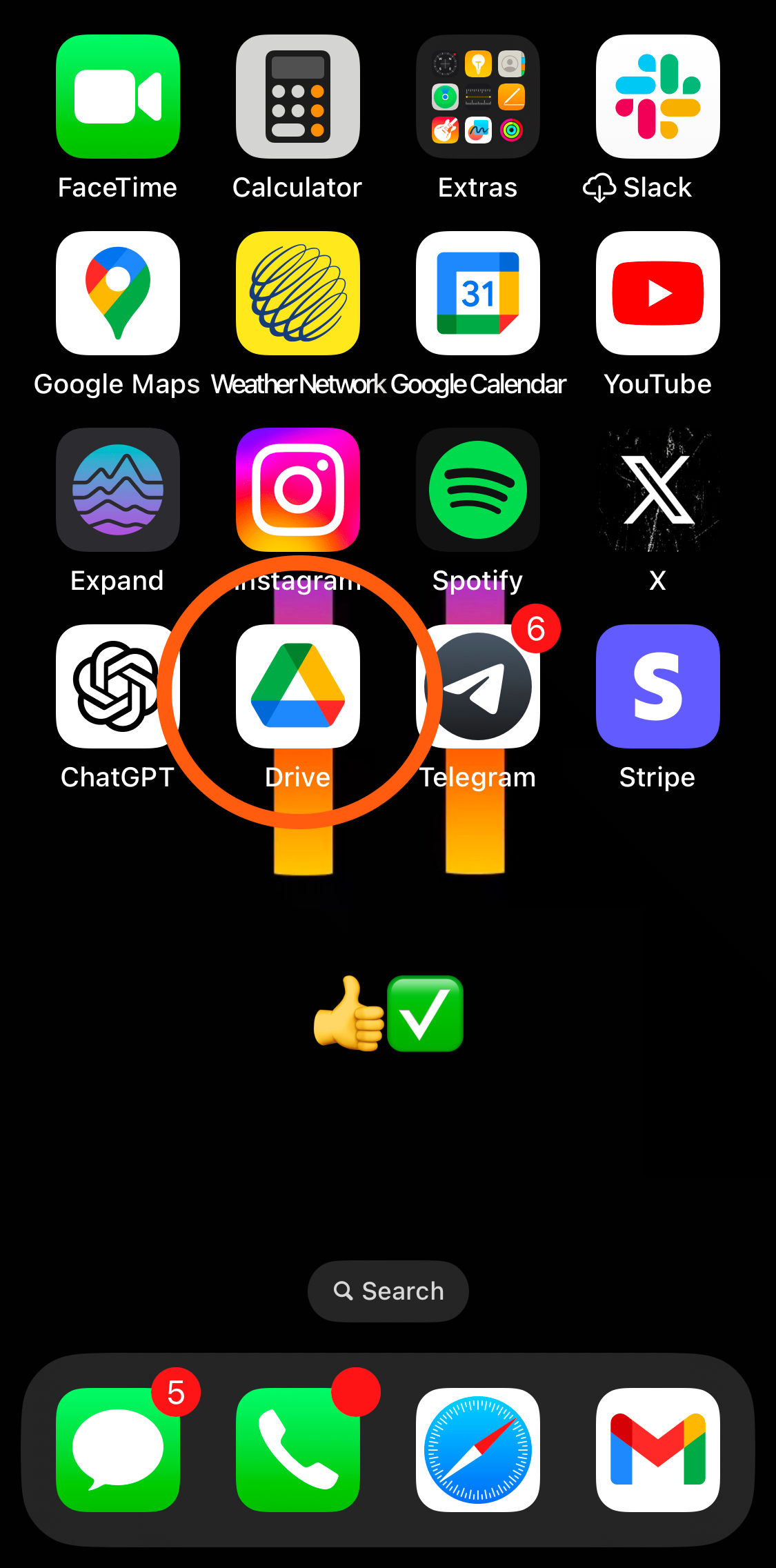
Task: Launch the Stripe app
Action: point(657,686)
